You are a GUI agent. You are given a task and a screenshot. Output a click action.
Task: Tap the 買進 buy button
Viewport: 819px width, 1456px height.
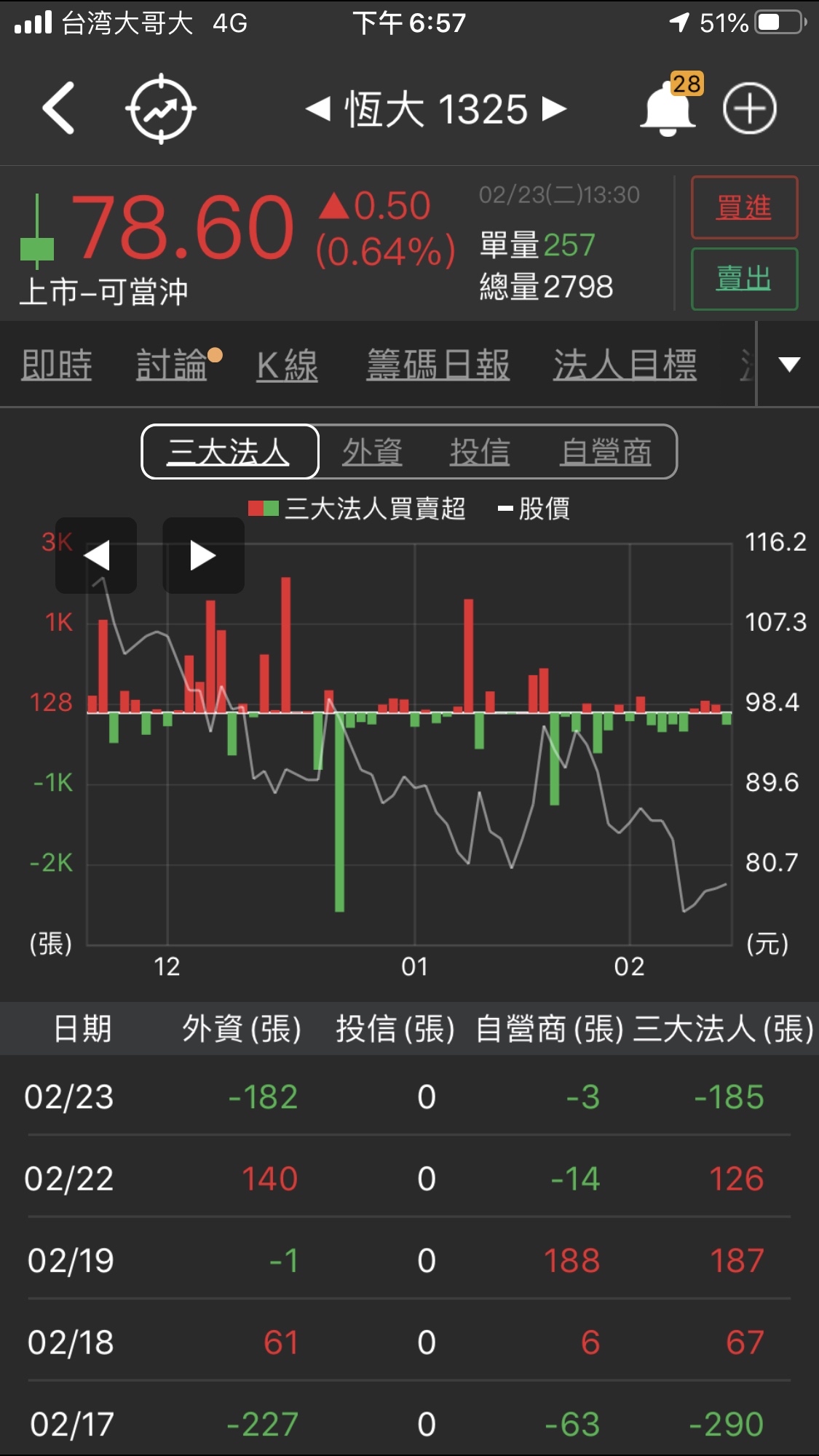click(744, 207)
